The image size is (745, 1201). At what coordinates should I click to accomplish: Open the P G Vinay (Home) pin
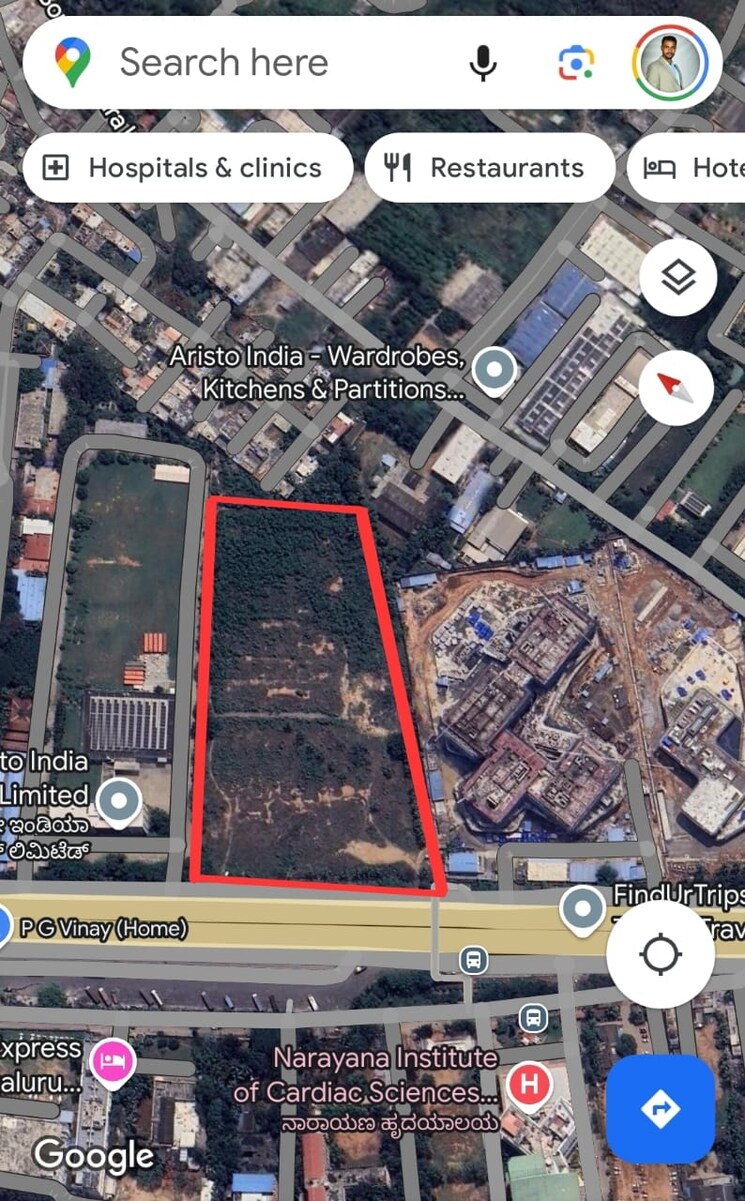click(x=5, y=927)
